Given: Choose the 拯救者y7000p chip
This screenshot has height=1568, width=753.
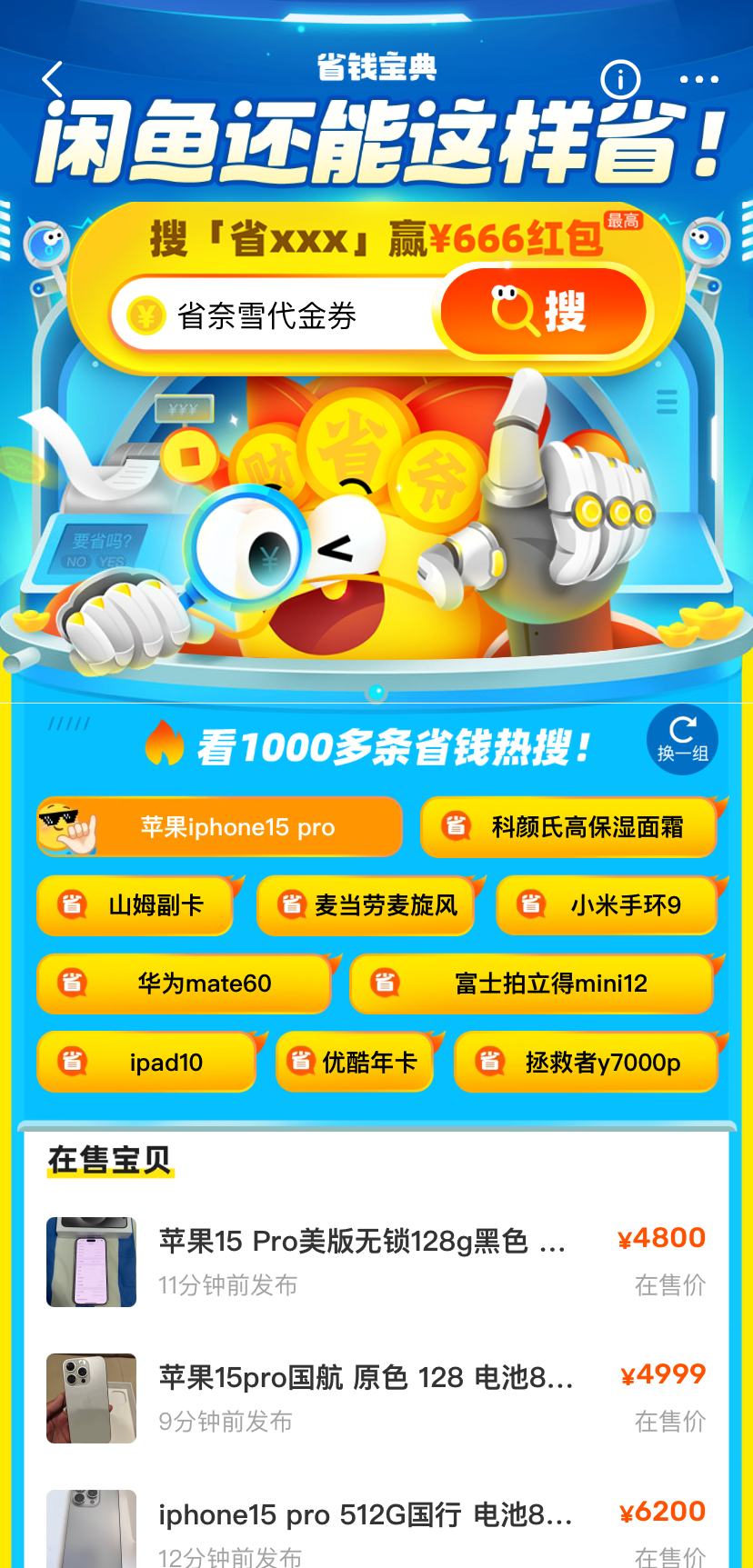Looking at the screenshot, I should coord(586,1062).
